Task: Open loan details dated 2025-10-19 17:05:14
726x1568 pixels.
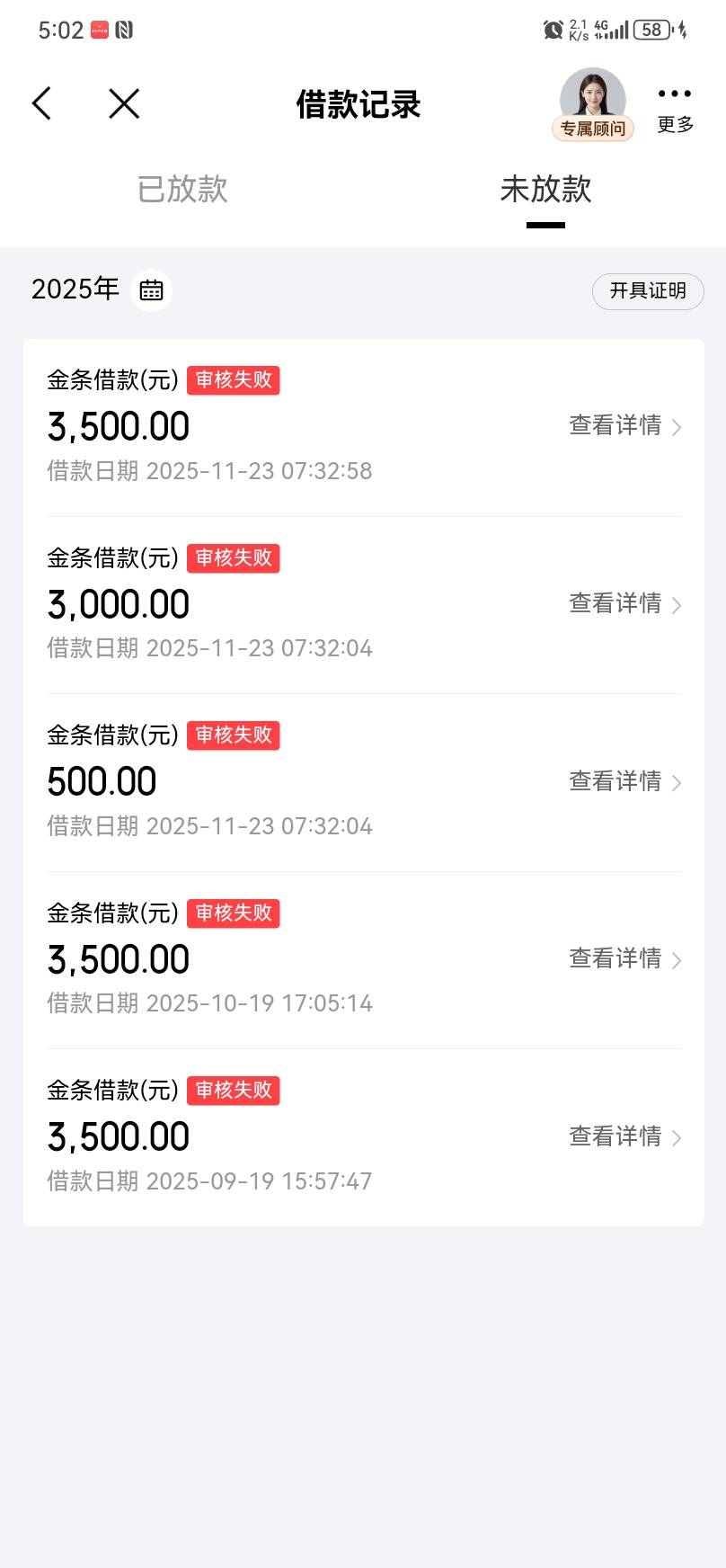Action: click(x=624, y=958)
